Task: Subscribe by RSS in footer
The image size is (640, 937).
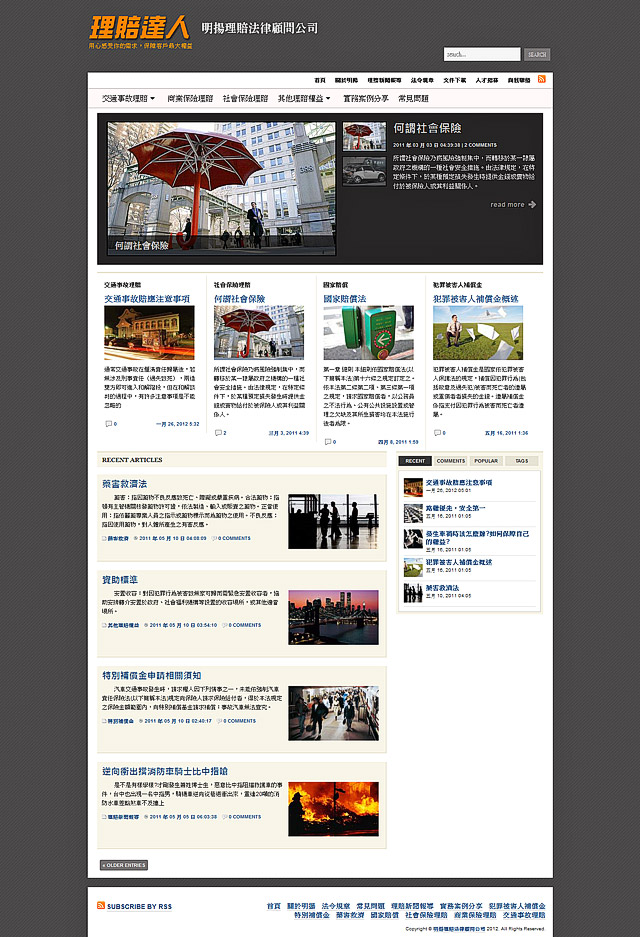Action: [139, 906]
